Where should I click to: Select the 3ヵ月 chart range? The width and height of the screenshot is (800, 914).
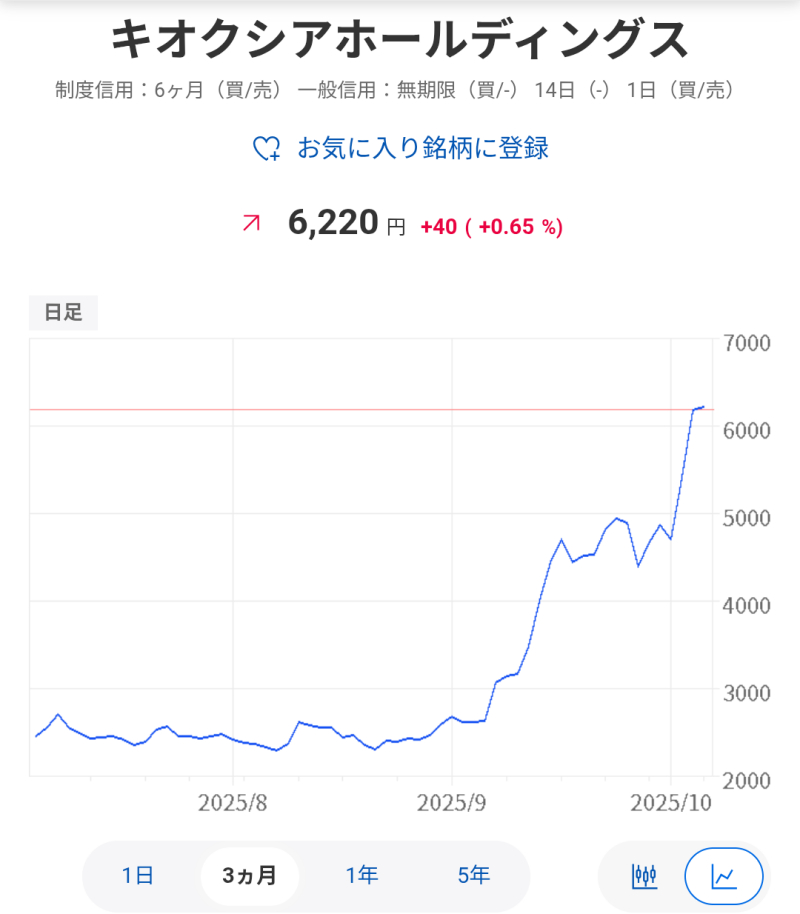pos(249,876)
